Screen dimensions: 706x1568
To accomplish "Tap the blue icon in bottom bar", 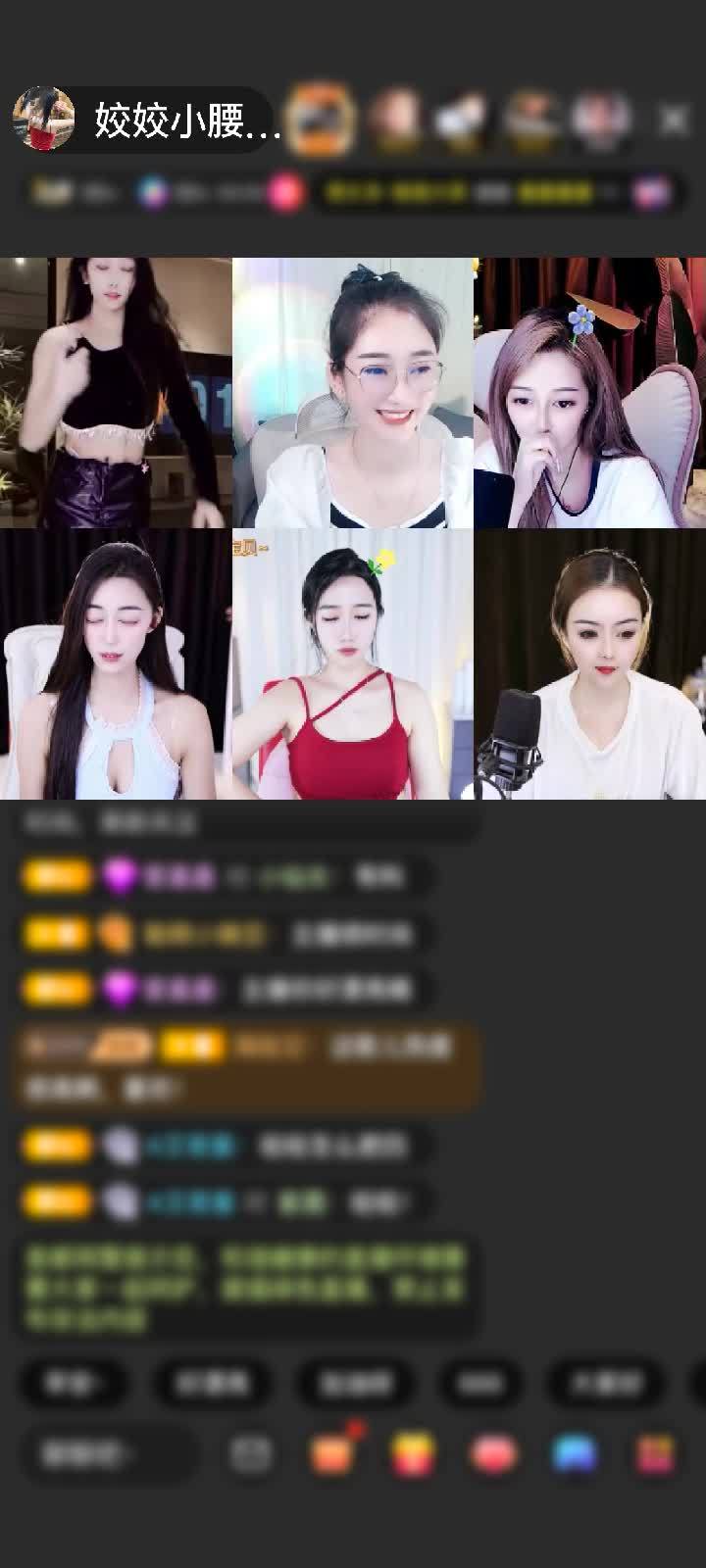I will pyautogui.click(x=575, y=1454).
